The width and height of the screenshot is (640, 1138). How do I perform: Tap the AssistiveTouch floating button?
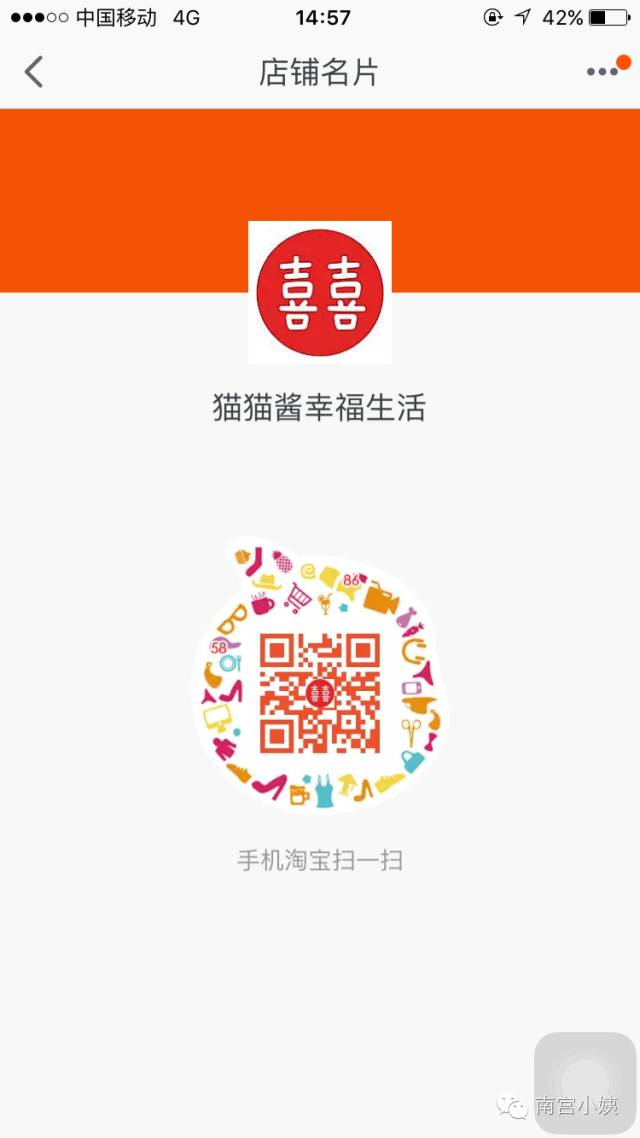(585, 1084)
